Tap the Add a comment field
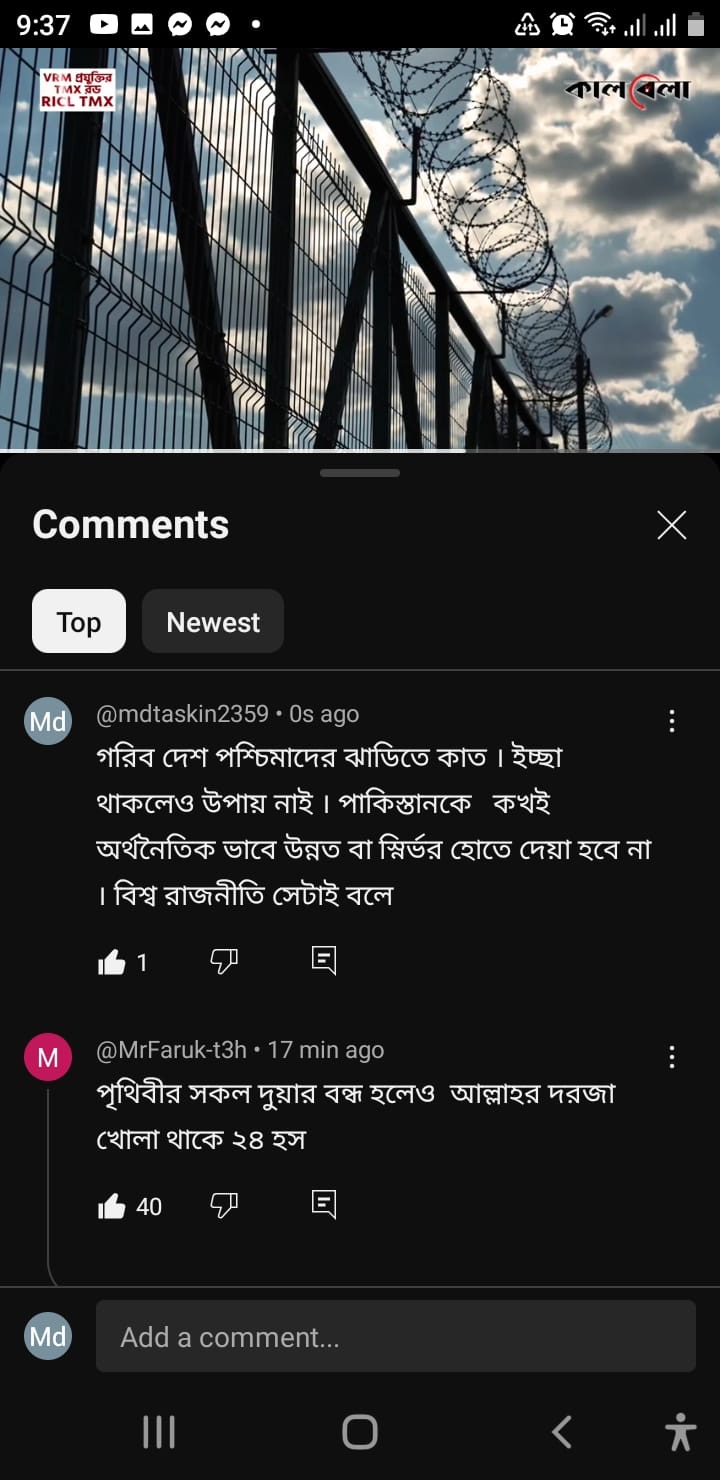Viewport: 720px width, 1480px height. point(395,1337)
